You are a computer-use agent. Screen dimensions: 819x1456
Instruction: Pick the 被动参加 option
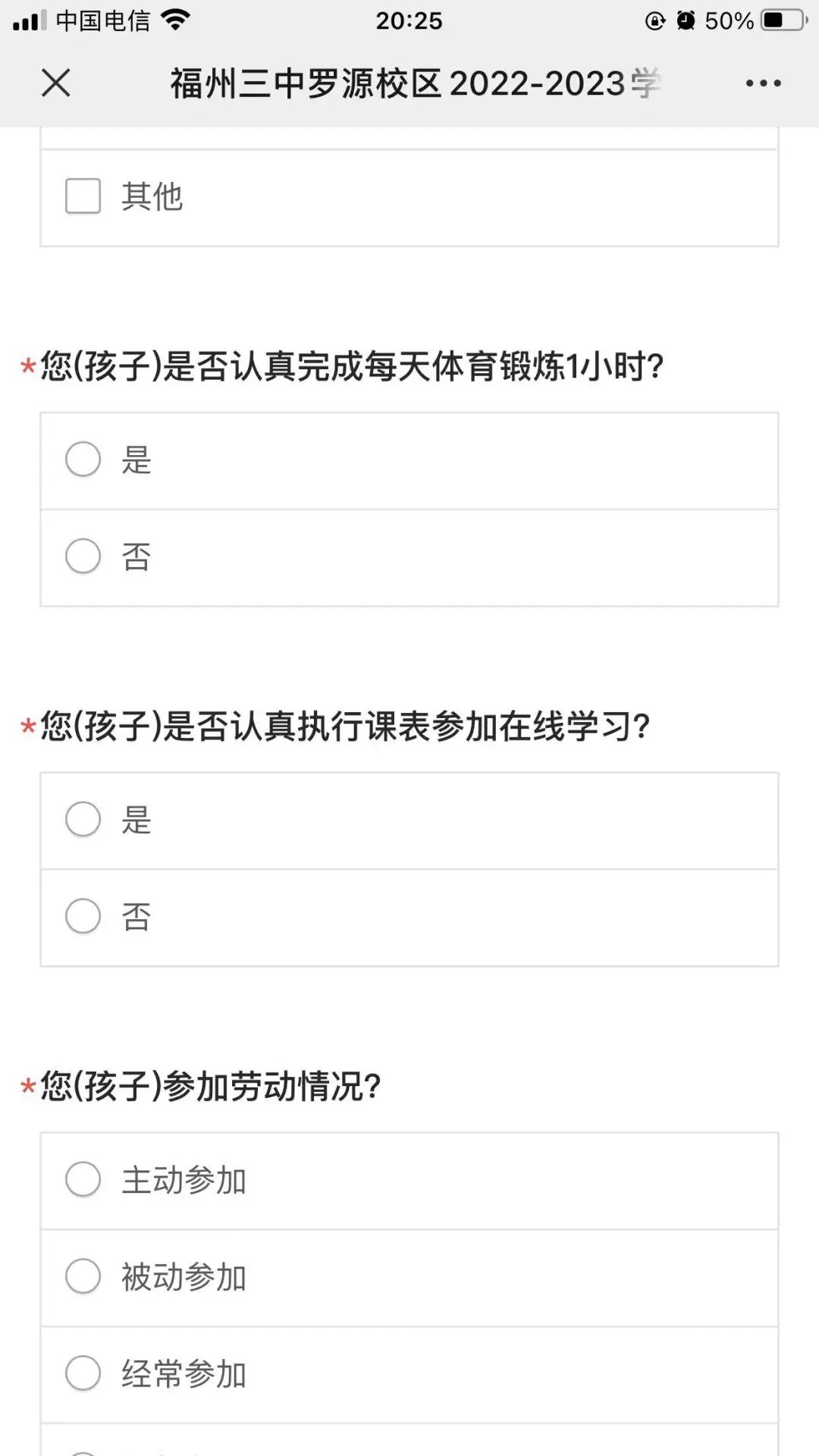click(409, 1278)
